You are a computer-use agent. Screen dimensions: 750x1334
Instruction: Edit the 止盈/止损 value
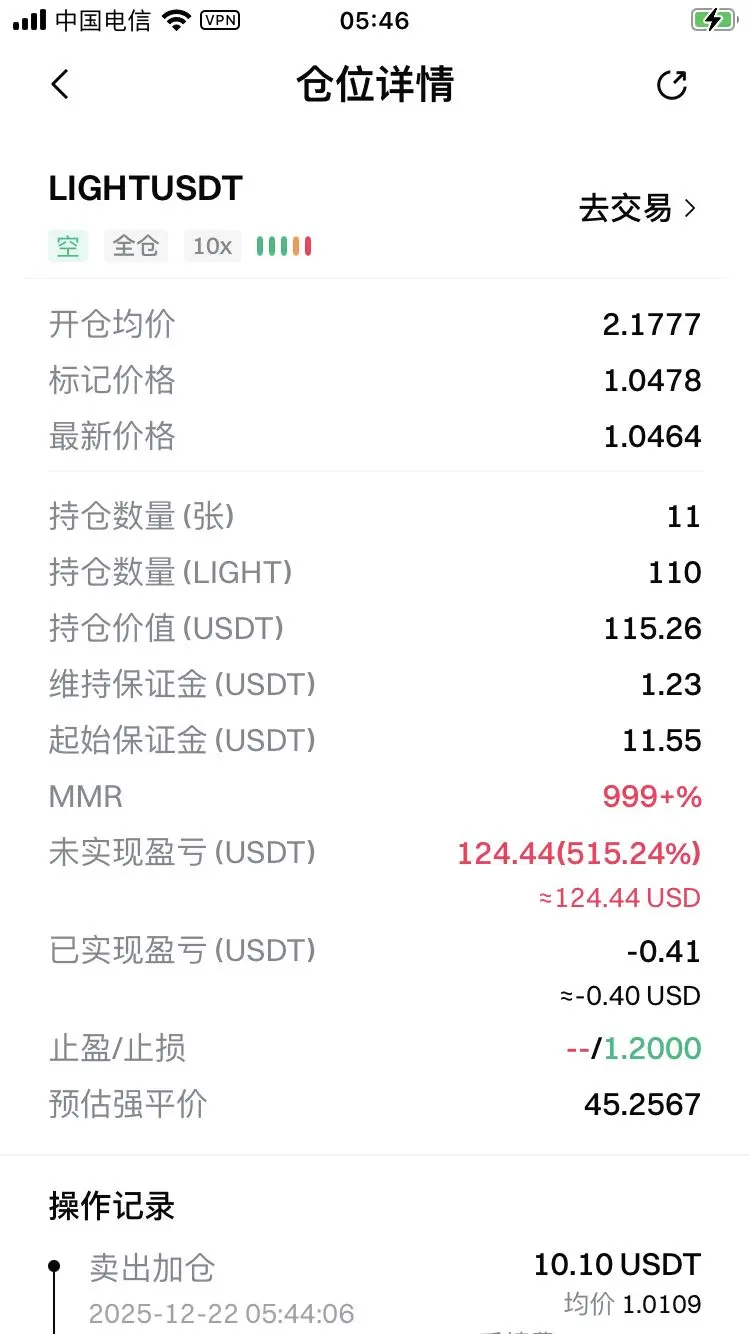(633, 1049)
